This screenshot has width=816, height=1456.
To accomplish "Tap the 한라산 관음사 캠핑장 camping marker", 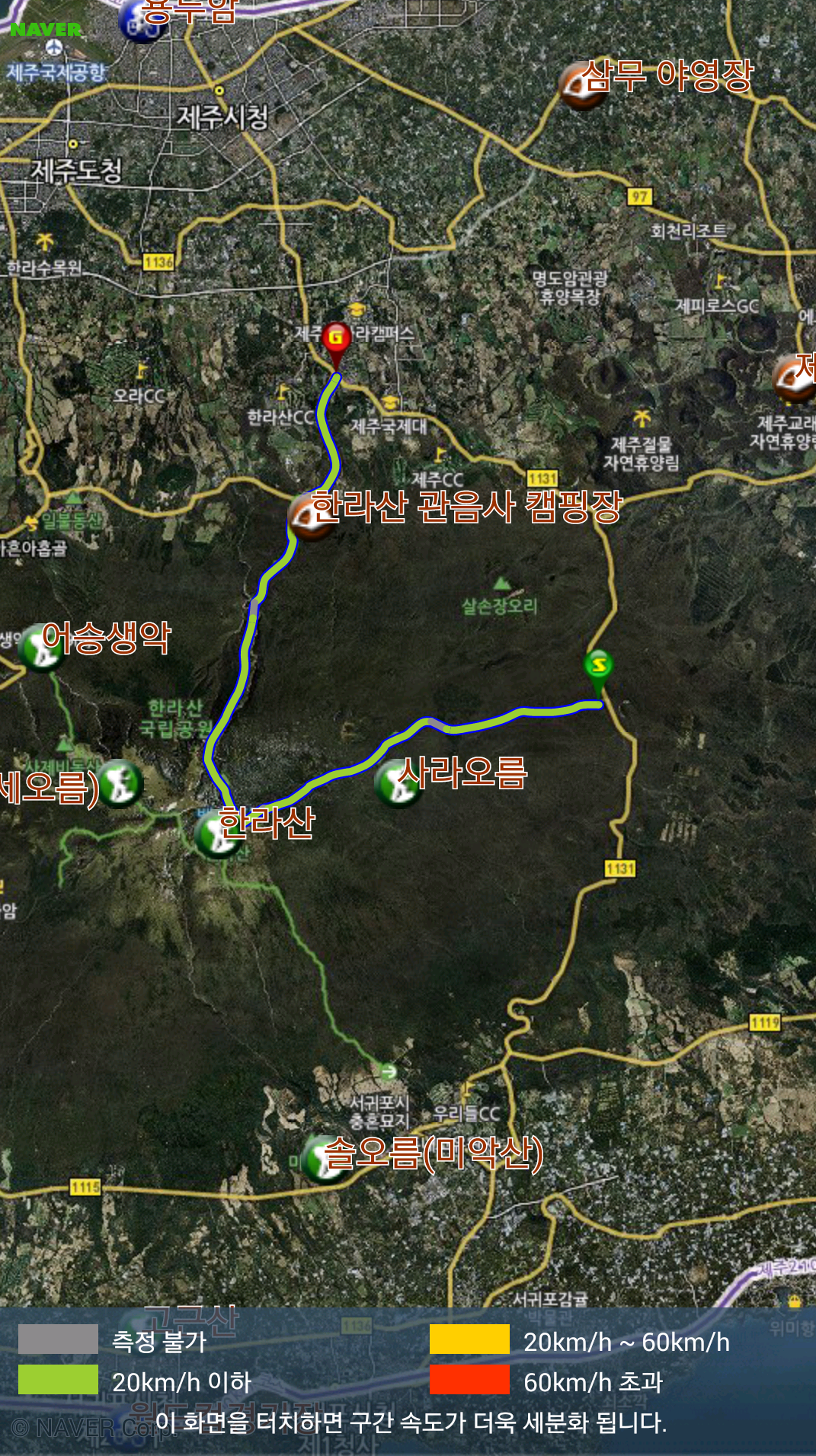I will [x=311, y=517].
